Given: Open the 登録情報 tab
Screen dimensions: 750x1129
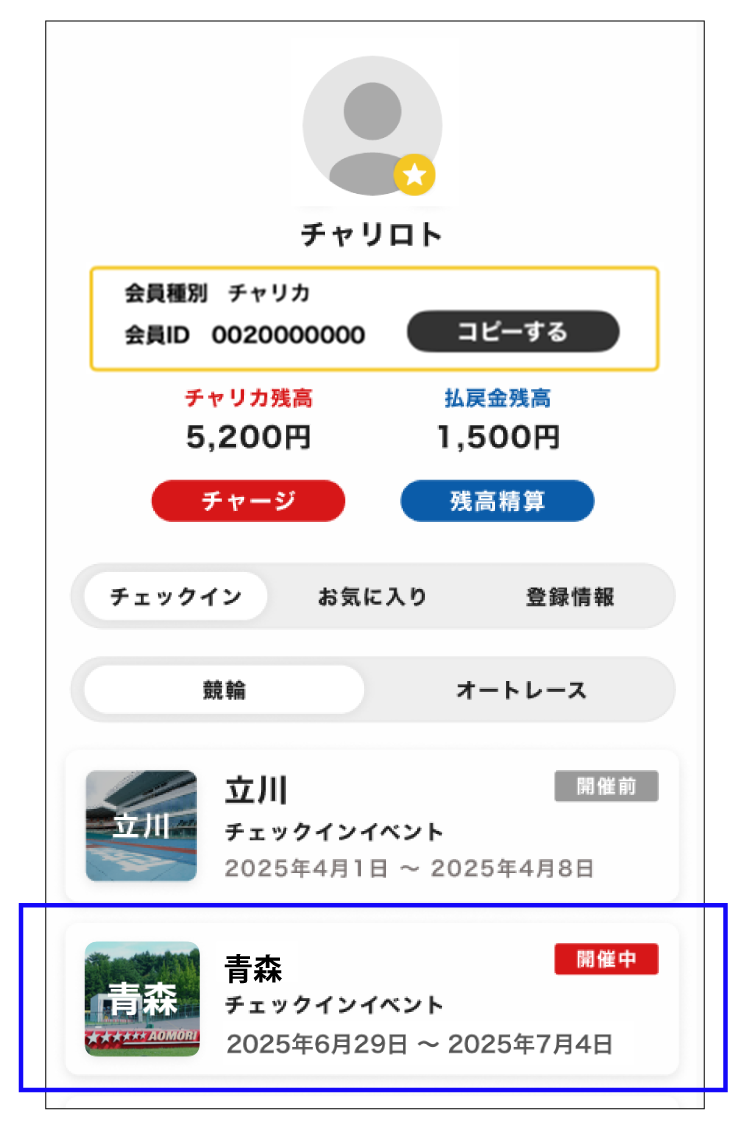Looking at the screenshot, I should coord(570,596).
